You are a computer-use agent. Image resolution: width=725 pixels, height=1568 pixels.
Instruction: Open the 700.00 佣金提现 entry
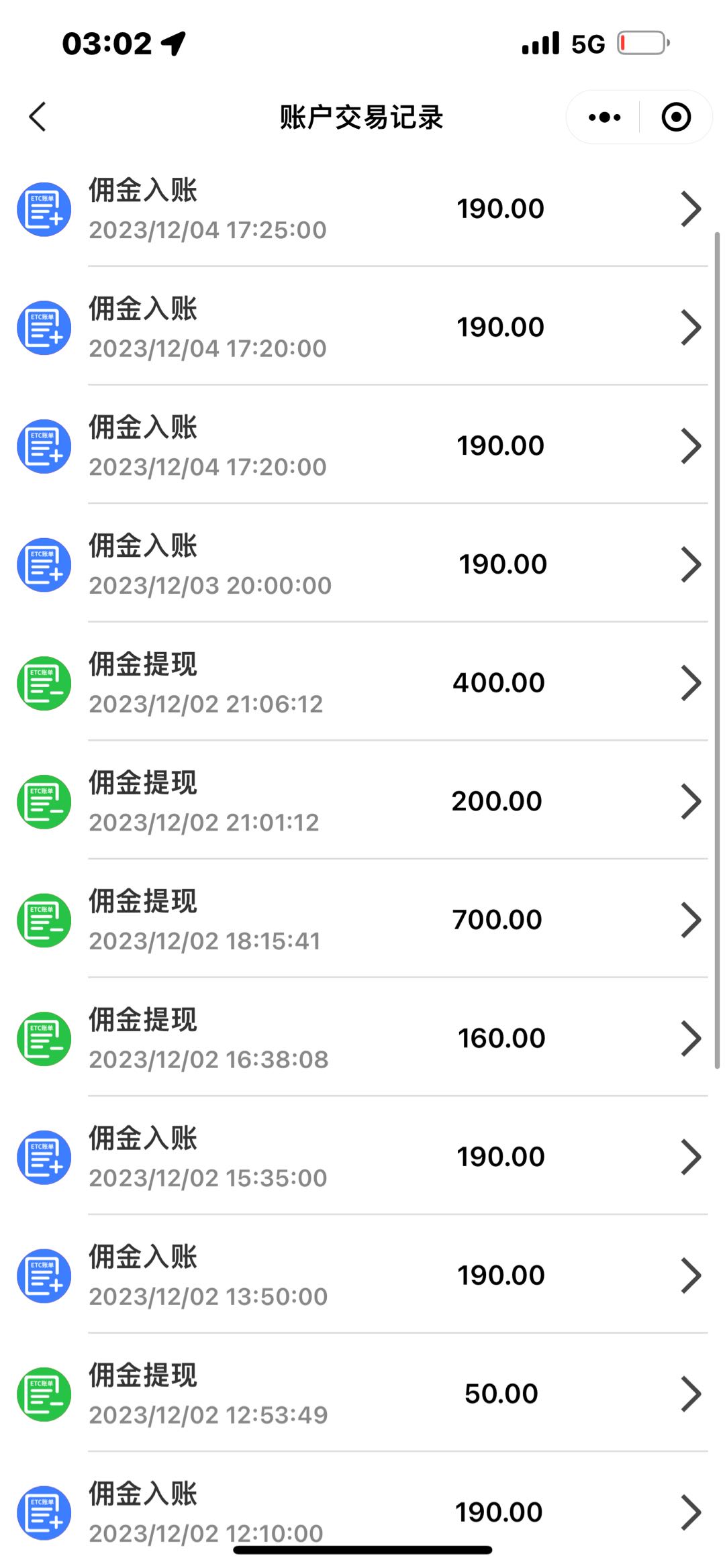362,920
